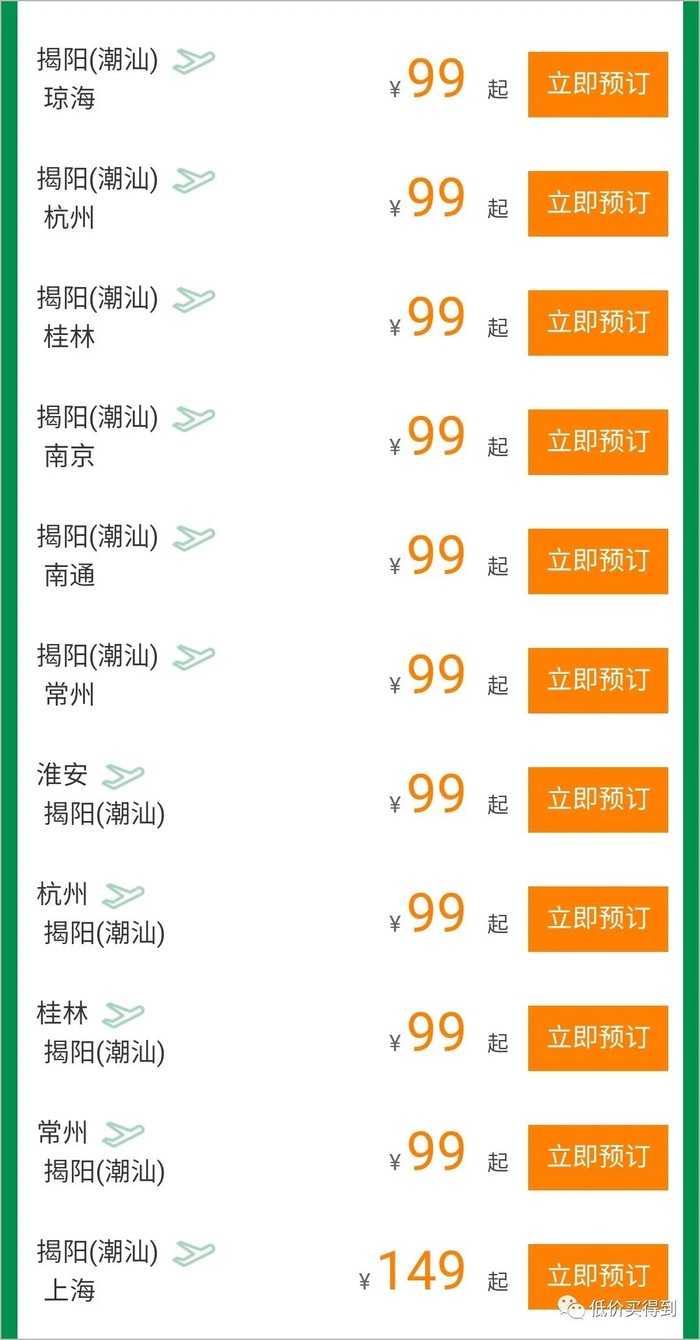Reserve the flight departing from 淮安
The image size is (700, 1340).
[597, 799]
